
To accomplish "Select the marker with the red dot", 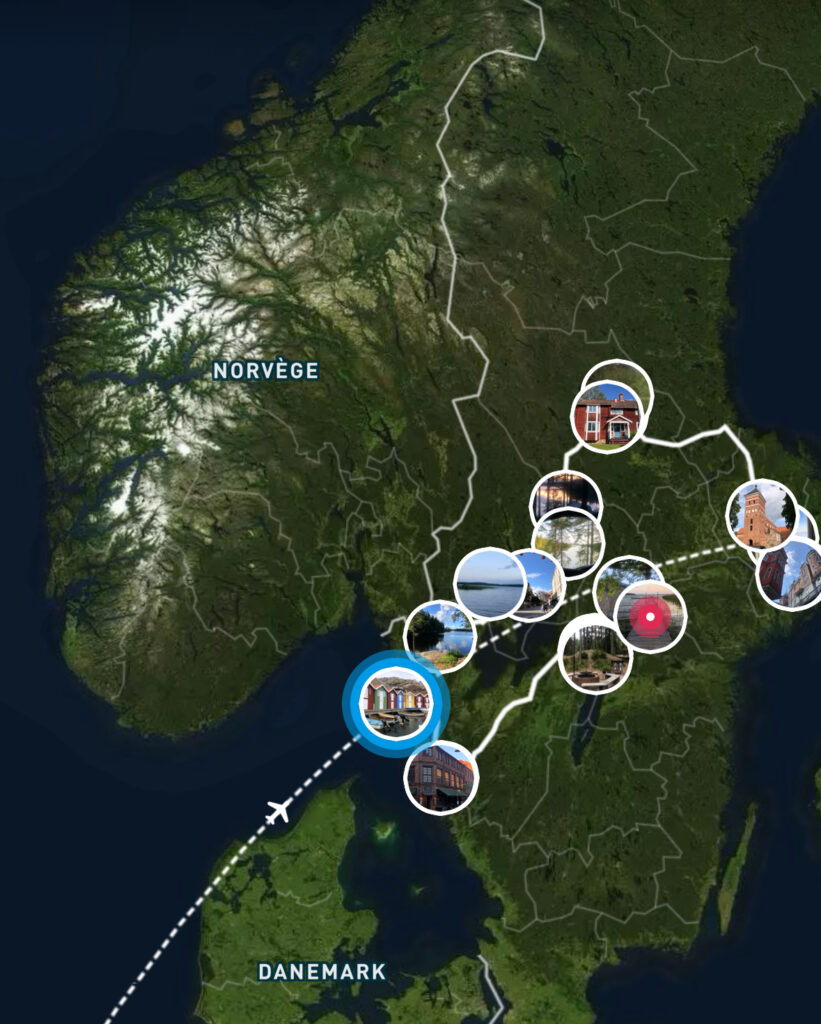I will pyautogui.click(x=650, y=617).
